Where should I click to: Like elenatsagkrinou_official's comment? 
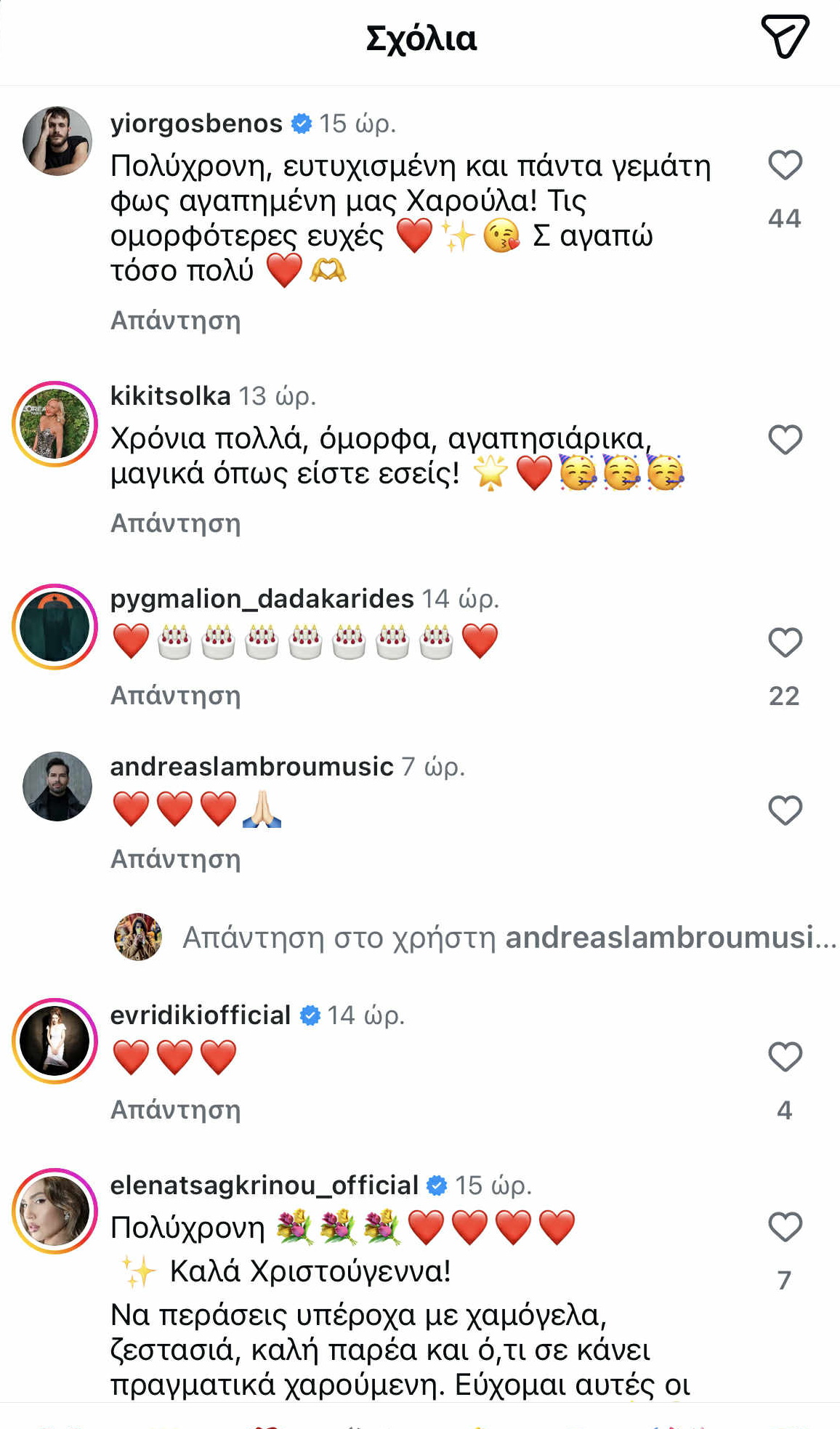tap(785, 1227)
